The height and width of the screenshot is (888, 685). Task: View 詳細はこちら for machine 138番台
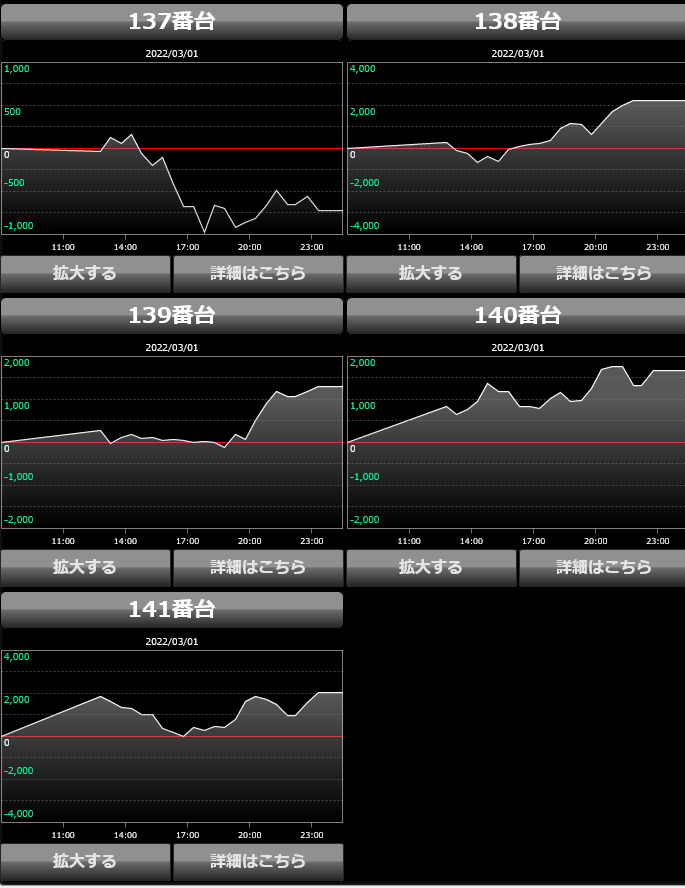(x=600, y=273)
